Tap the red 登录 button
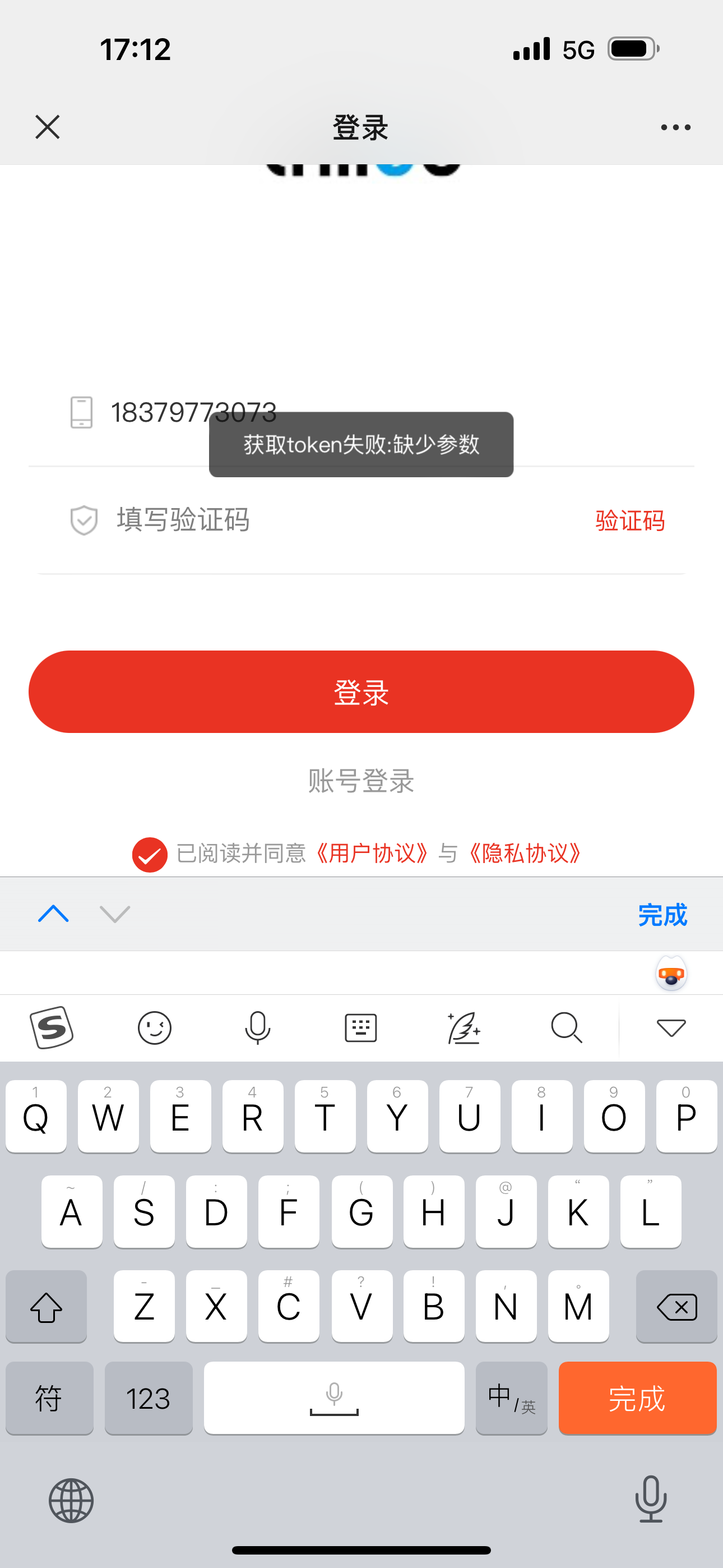 point(361,691)
